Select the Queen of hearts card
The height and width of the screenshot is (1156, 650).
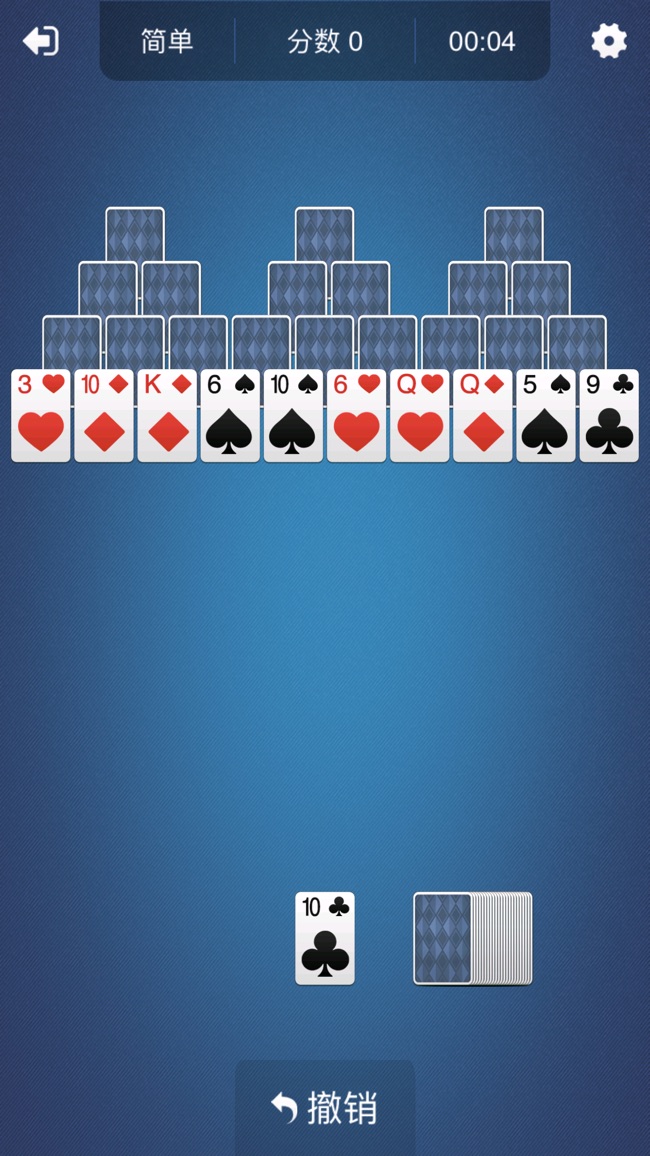coord(419,416)
